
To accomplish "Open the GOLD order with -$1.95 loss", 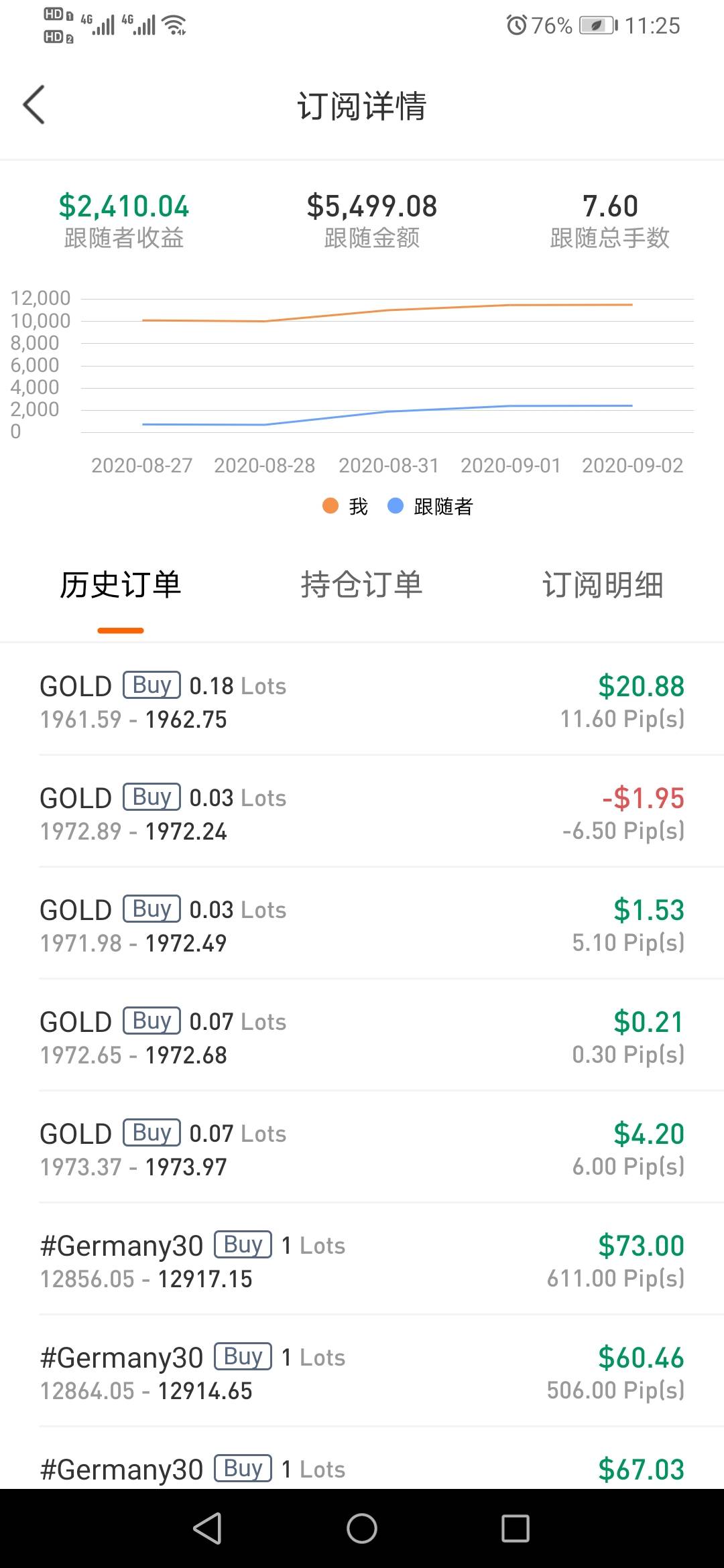I will [x=362, y=812].
